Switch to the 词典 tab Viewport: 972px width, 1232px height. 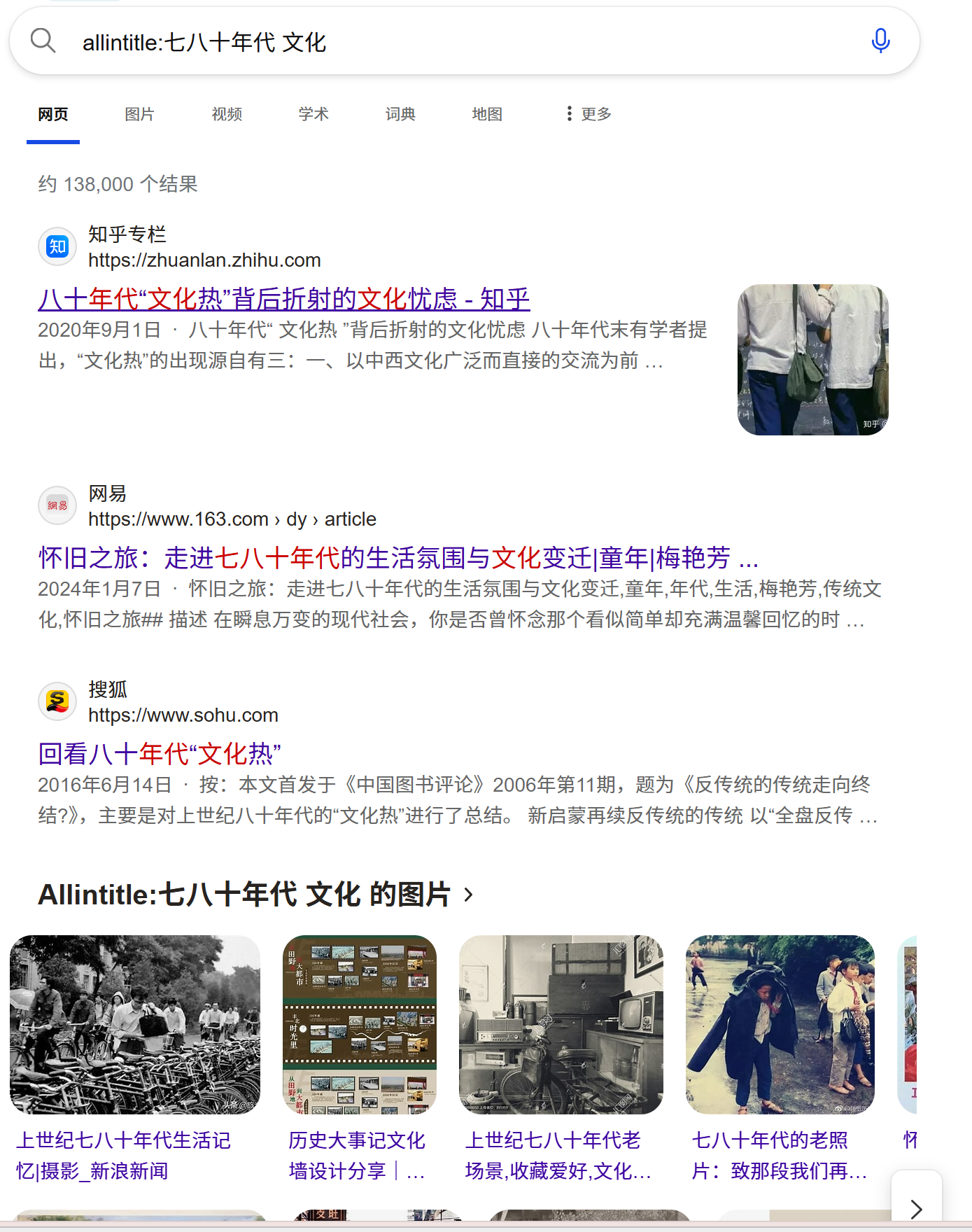pyautogui.click(x=400, y=114)
